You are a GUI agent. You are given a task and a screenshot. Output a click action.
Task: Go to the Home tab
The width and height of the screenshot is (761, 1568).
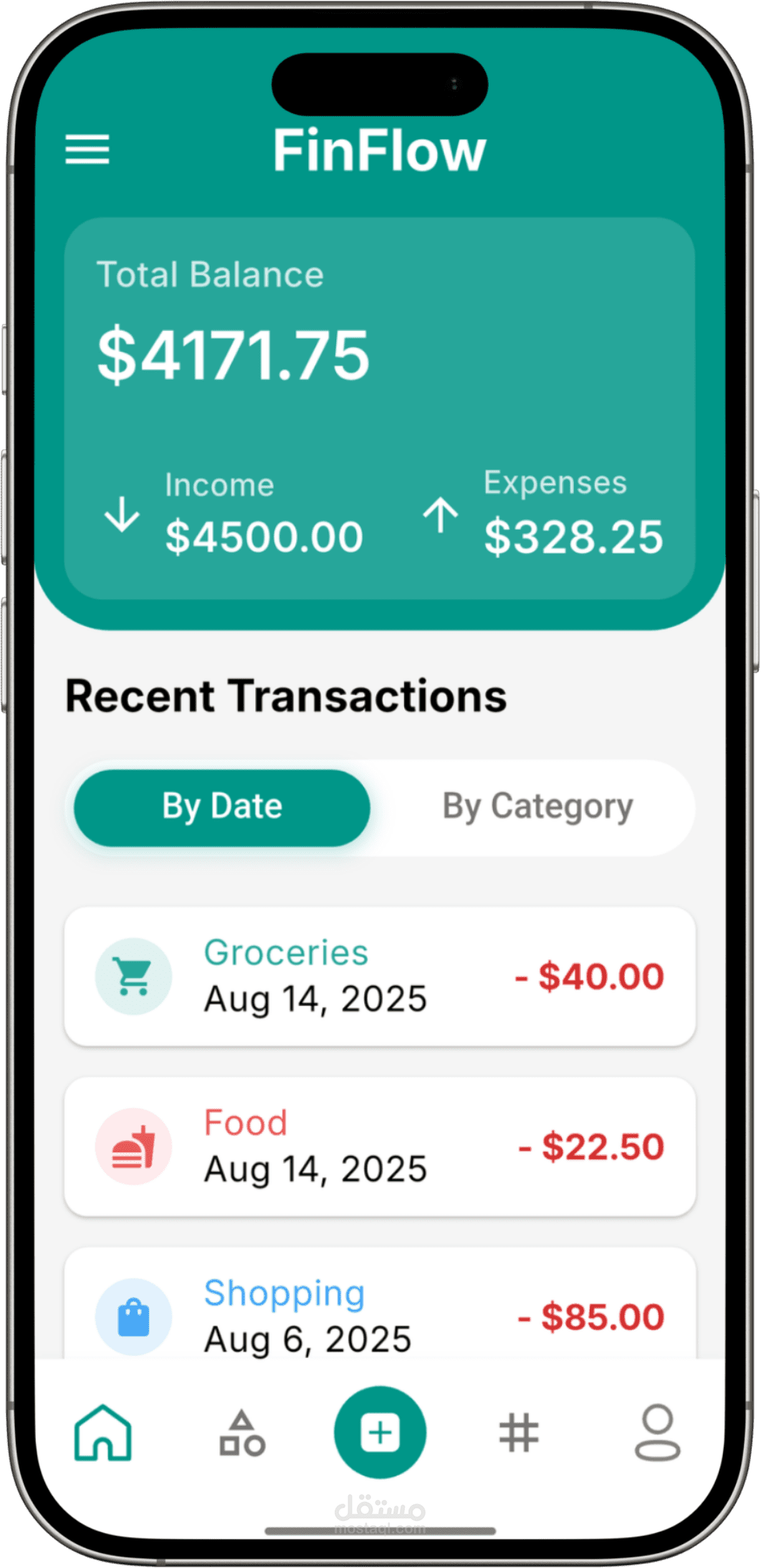pos(103,1432)
